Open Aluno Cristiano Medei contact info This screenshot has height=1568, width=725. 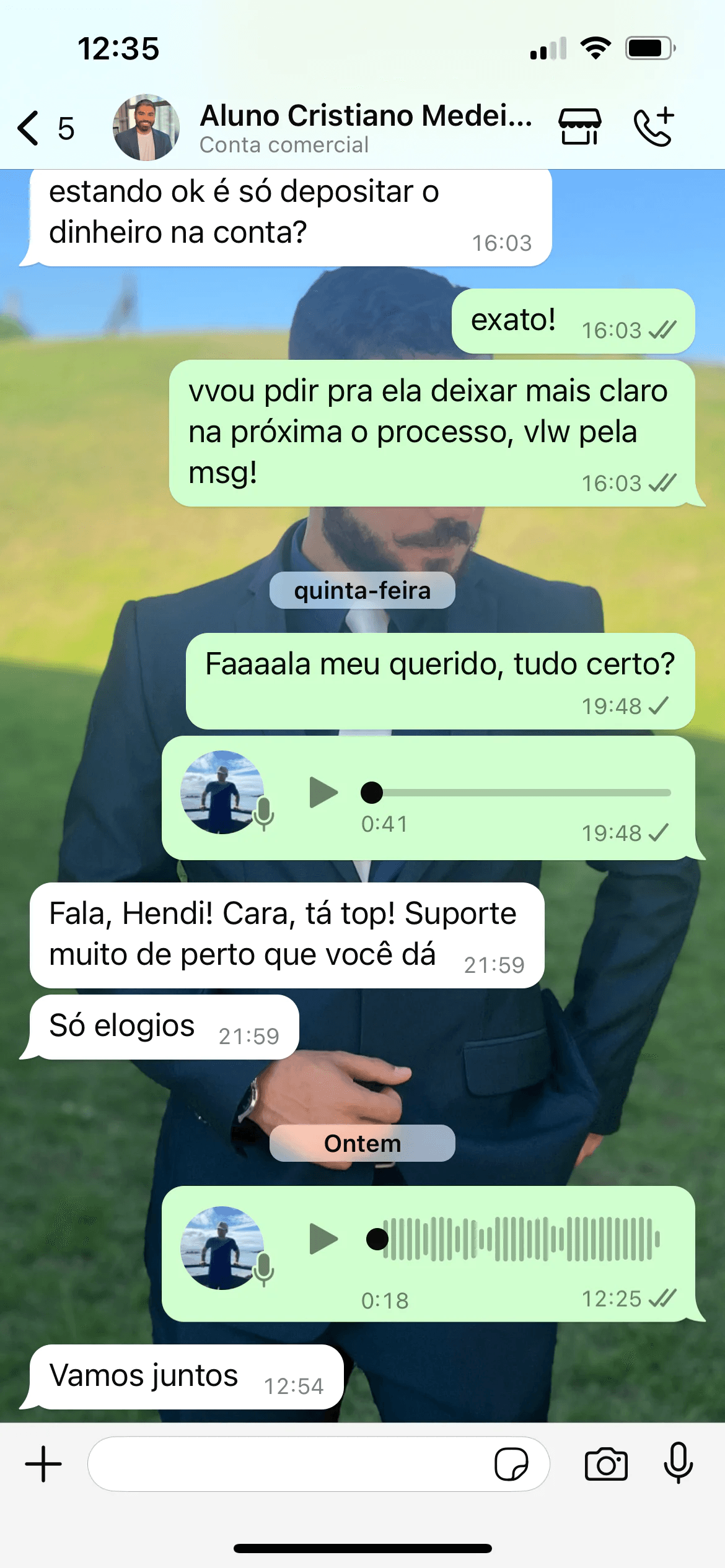[366, 128]
